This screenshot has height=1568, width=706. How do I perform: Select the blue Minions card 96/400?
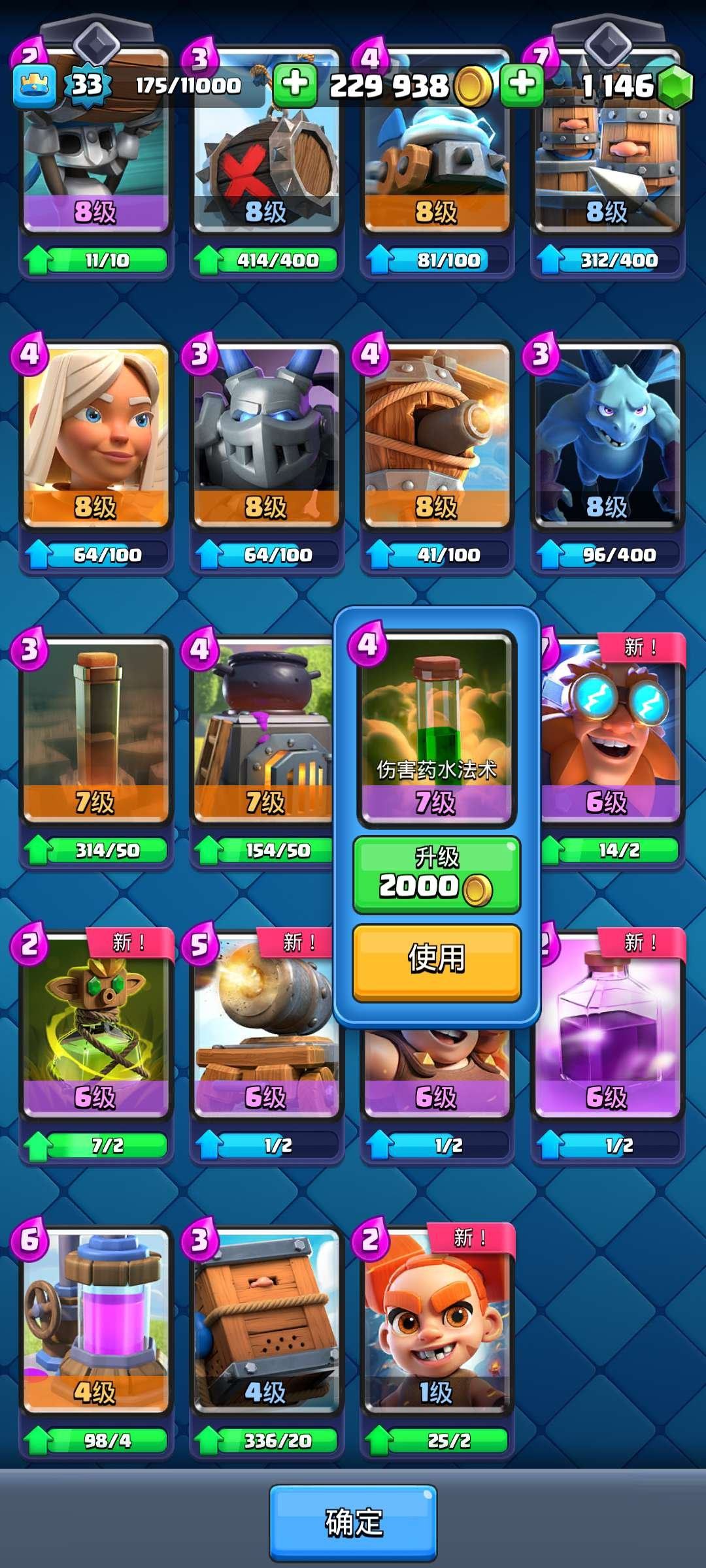pyautogui.click(x=607, y=436)
